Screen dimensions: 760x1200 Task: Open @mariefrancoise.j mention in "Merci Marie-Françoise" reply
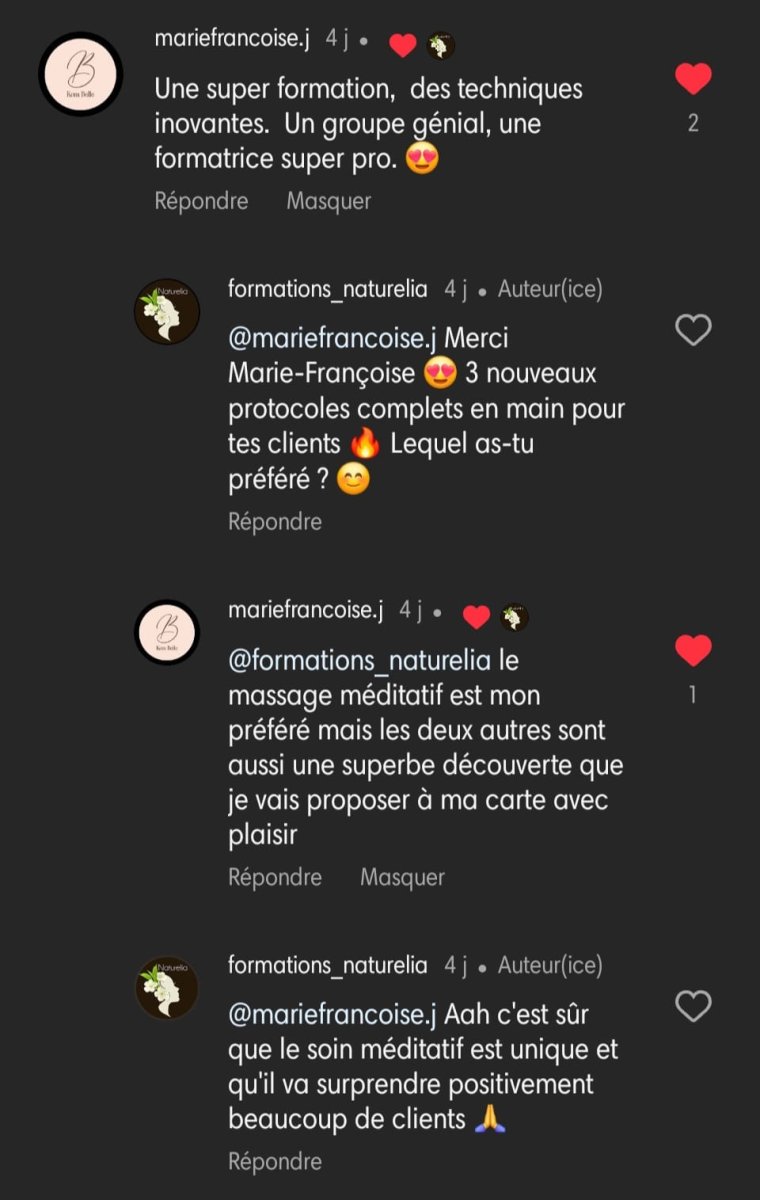(x=333, y=340)
